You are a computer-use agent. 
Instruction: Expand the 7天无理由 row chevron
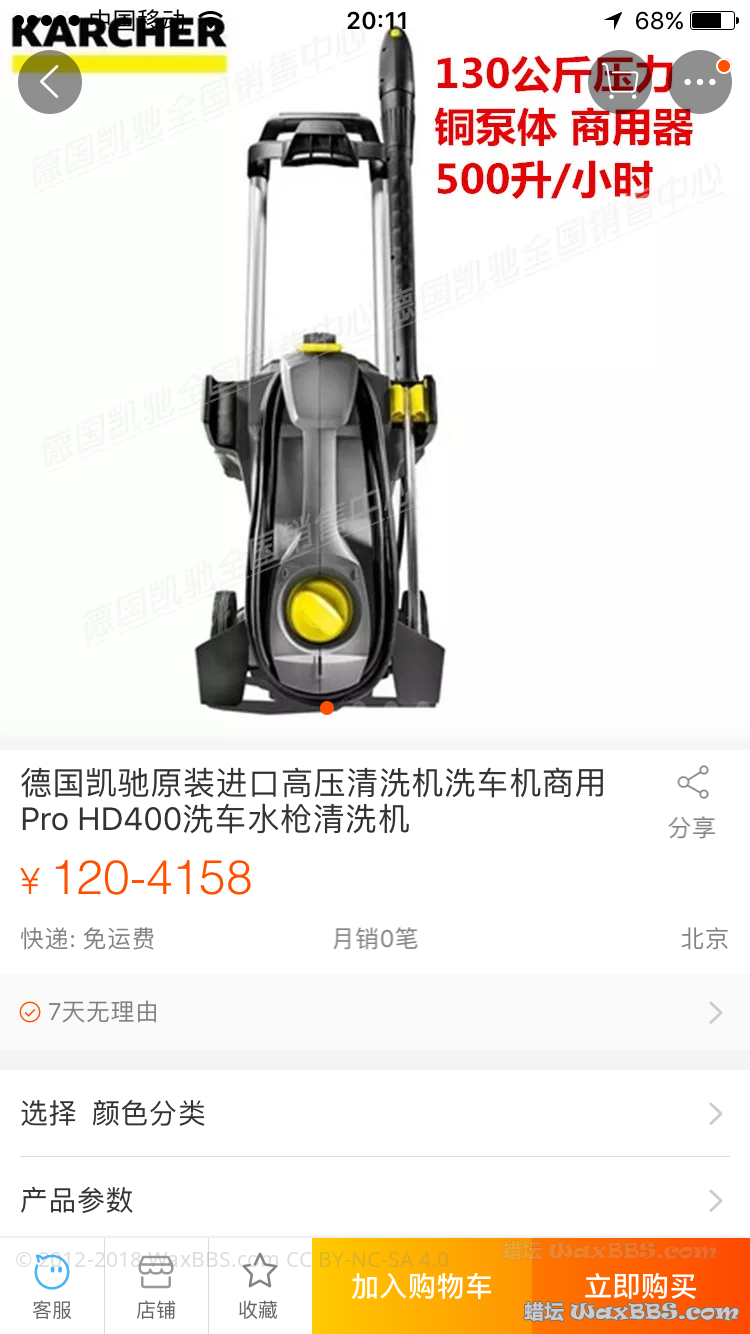click(x=715, y=1012)
